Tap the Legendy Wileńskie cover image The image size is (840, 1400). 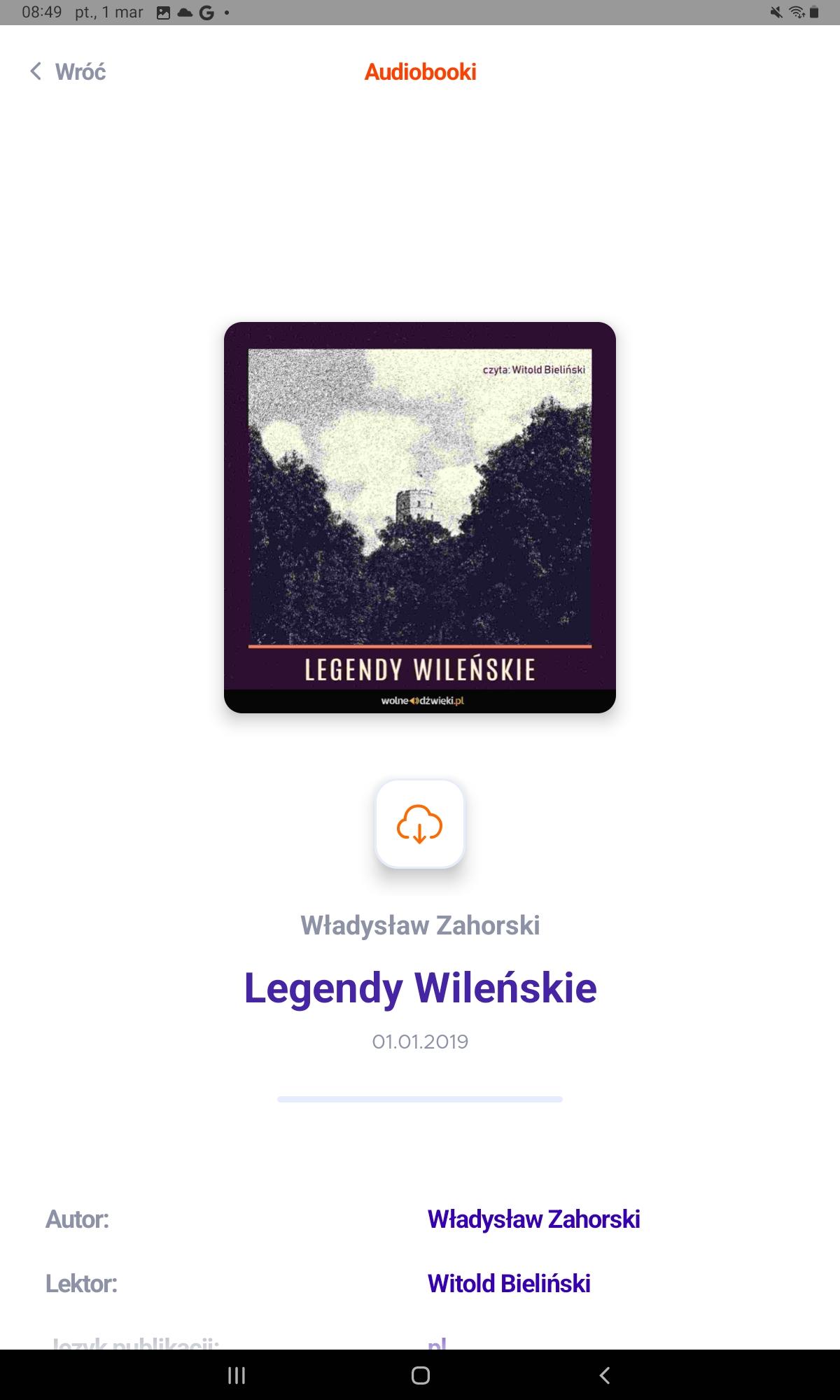point(420,517)
